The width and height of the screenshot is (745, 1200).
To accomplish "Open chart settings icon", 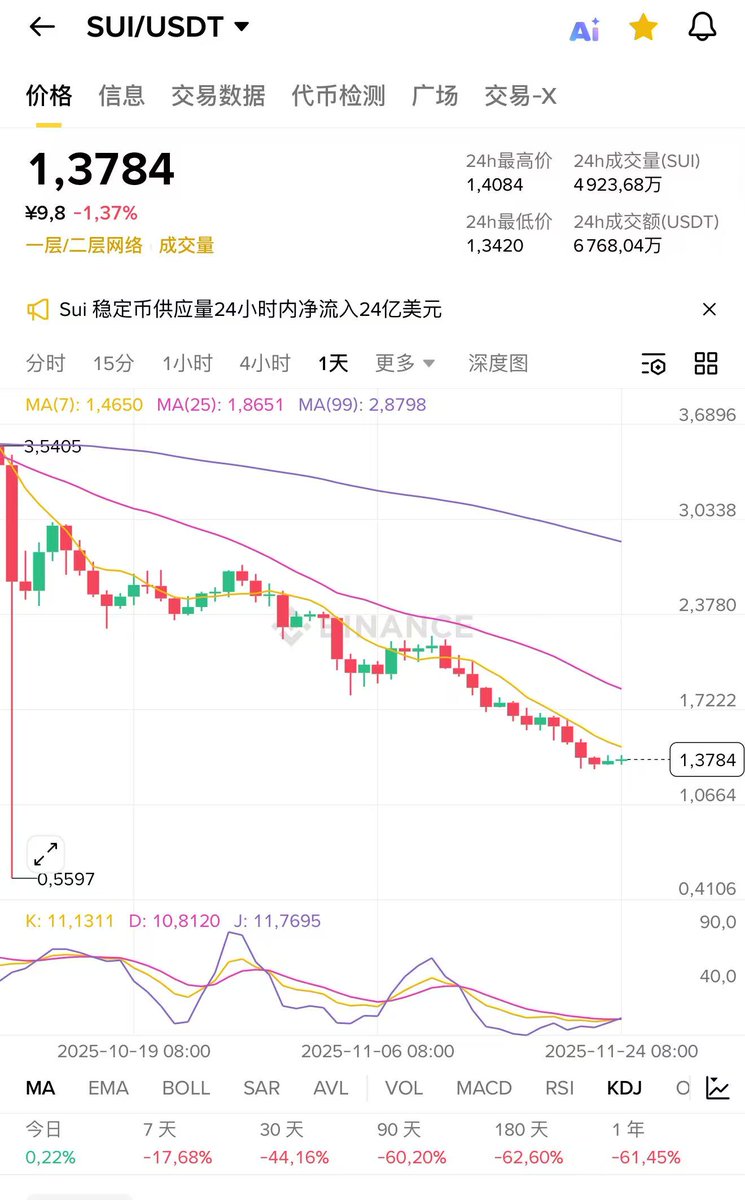I will (653, 364).
